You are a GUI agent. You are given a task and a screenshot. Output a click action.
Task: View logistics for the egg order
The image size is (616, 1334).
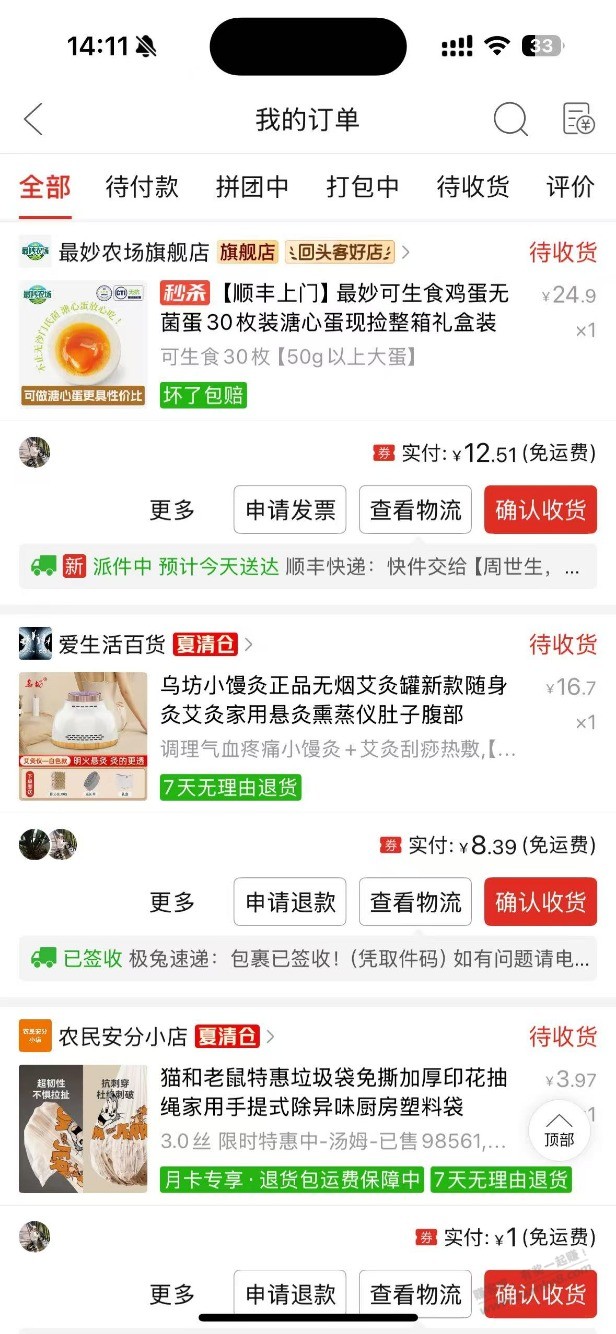pos(415,510)
